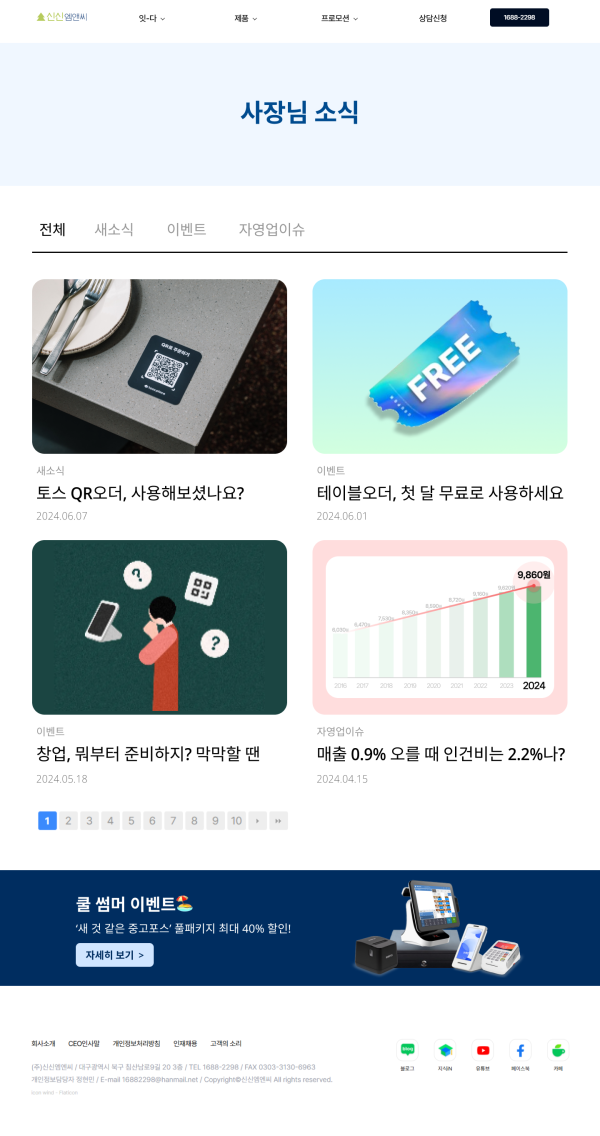The image size is (600, 1136).
Task: Expand the 제품 dropdown
Action: 245,18
